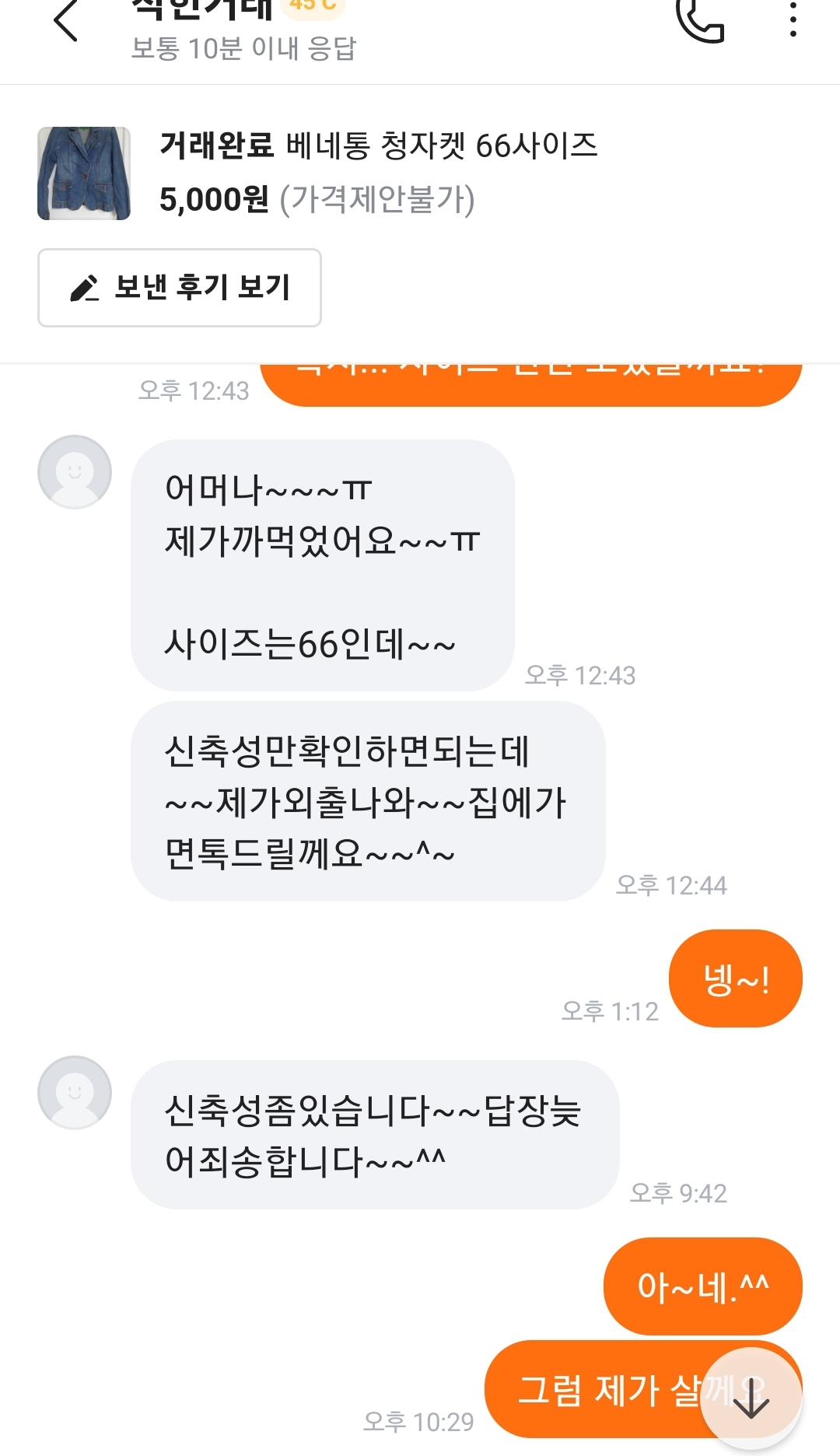Go back from this chat

pyautogui.click(x=66, y=21)
